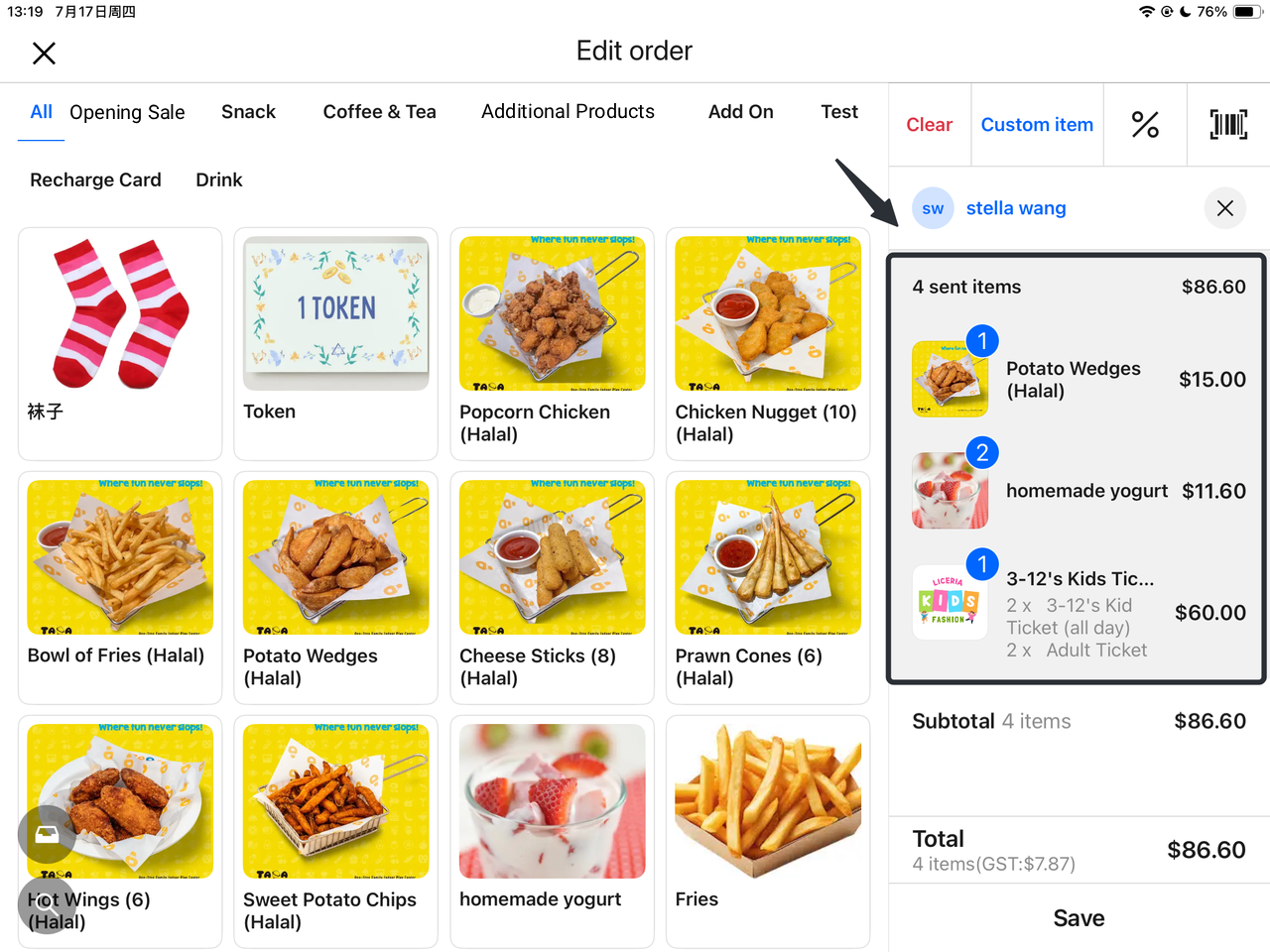1270x952 pixels.
Task: Switch to the Snack tab
Action: [248, 112]
